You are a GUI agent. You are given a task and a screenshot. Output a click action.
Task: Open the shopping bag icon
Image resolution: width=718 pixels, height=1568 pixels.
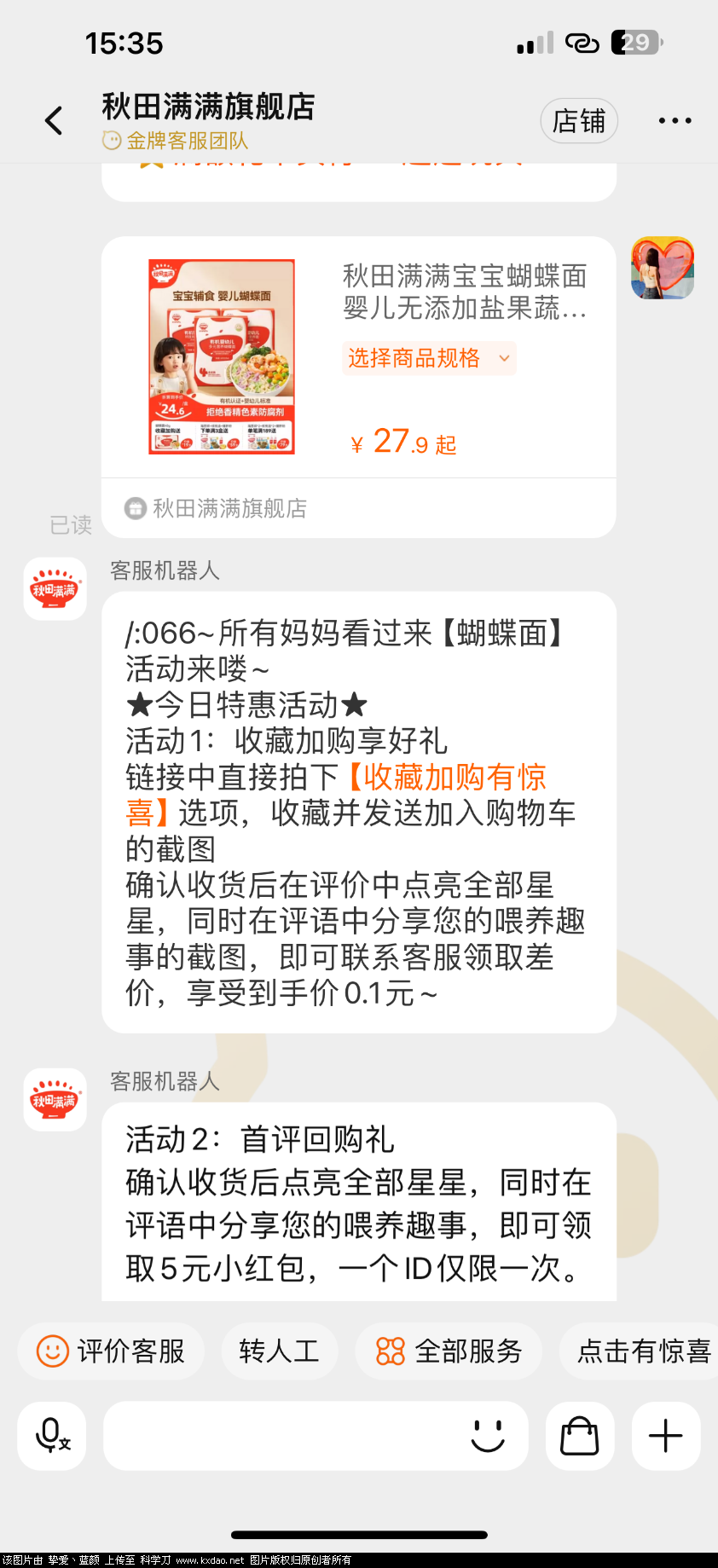tap(580, 1436)
